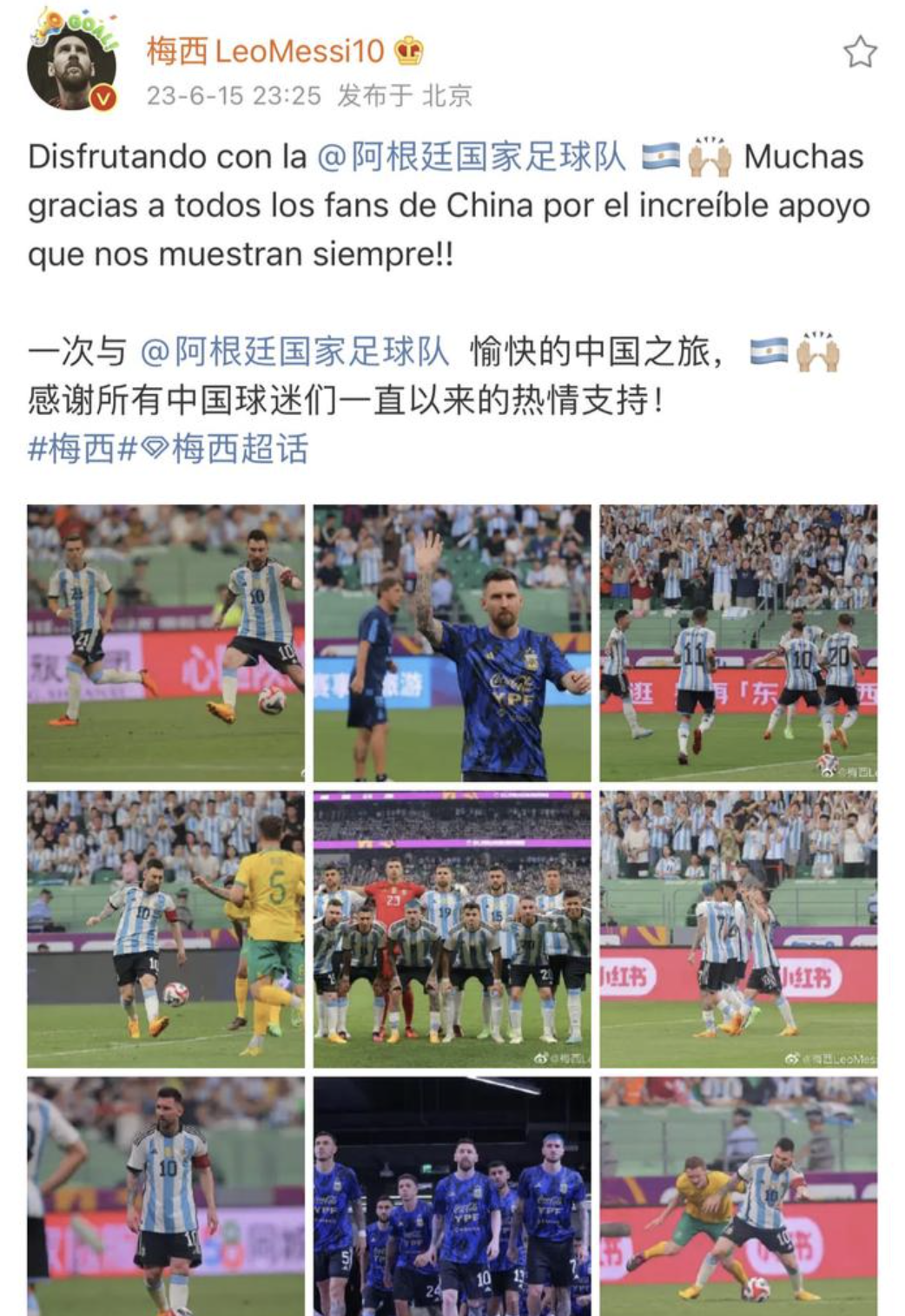Open the 梅西LeoMessi10 username profile

coord(265,51)
